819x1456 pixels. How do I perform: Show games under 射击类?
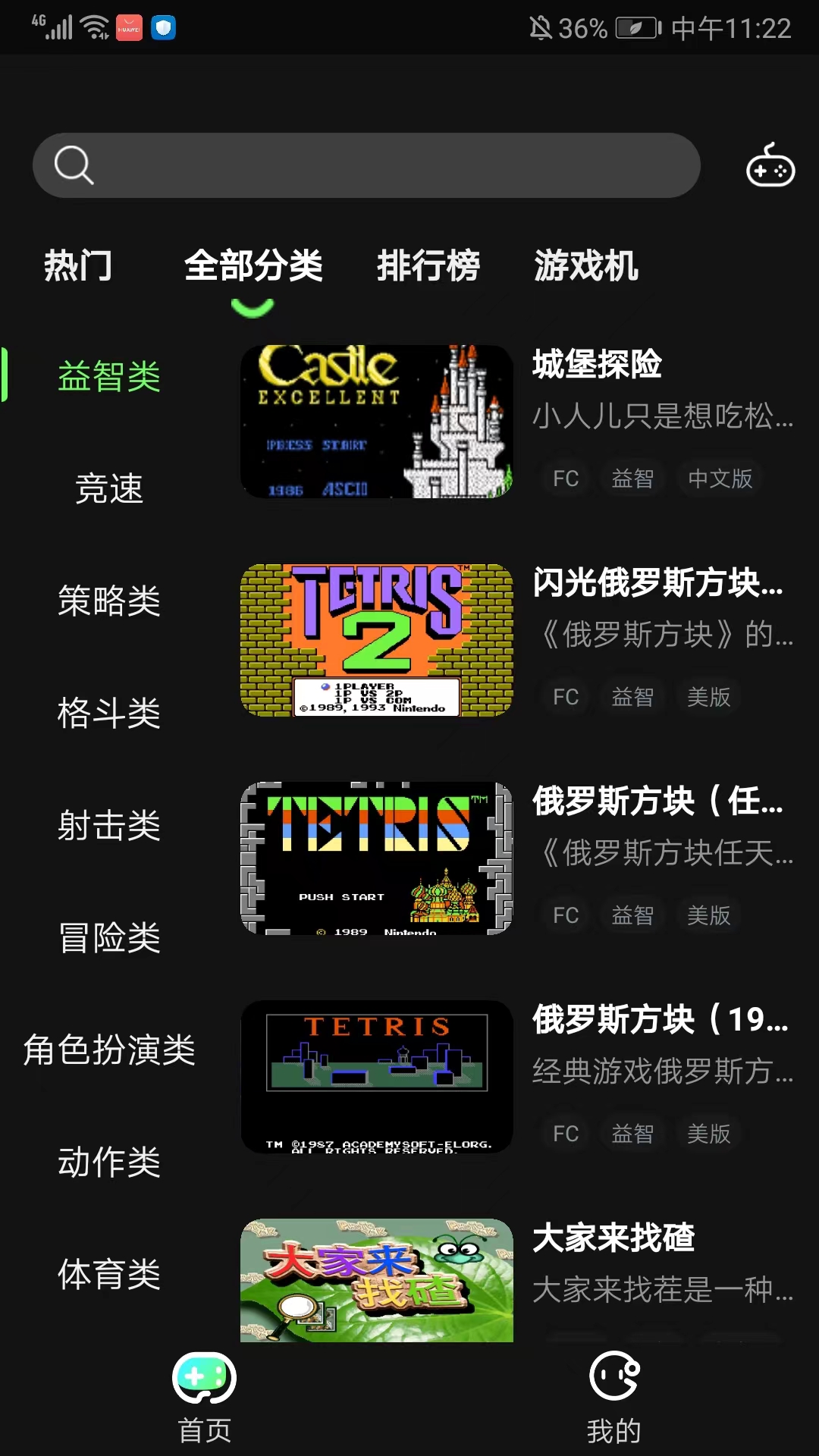pyautogui.click(x=110, y=827)
